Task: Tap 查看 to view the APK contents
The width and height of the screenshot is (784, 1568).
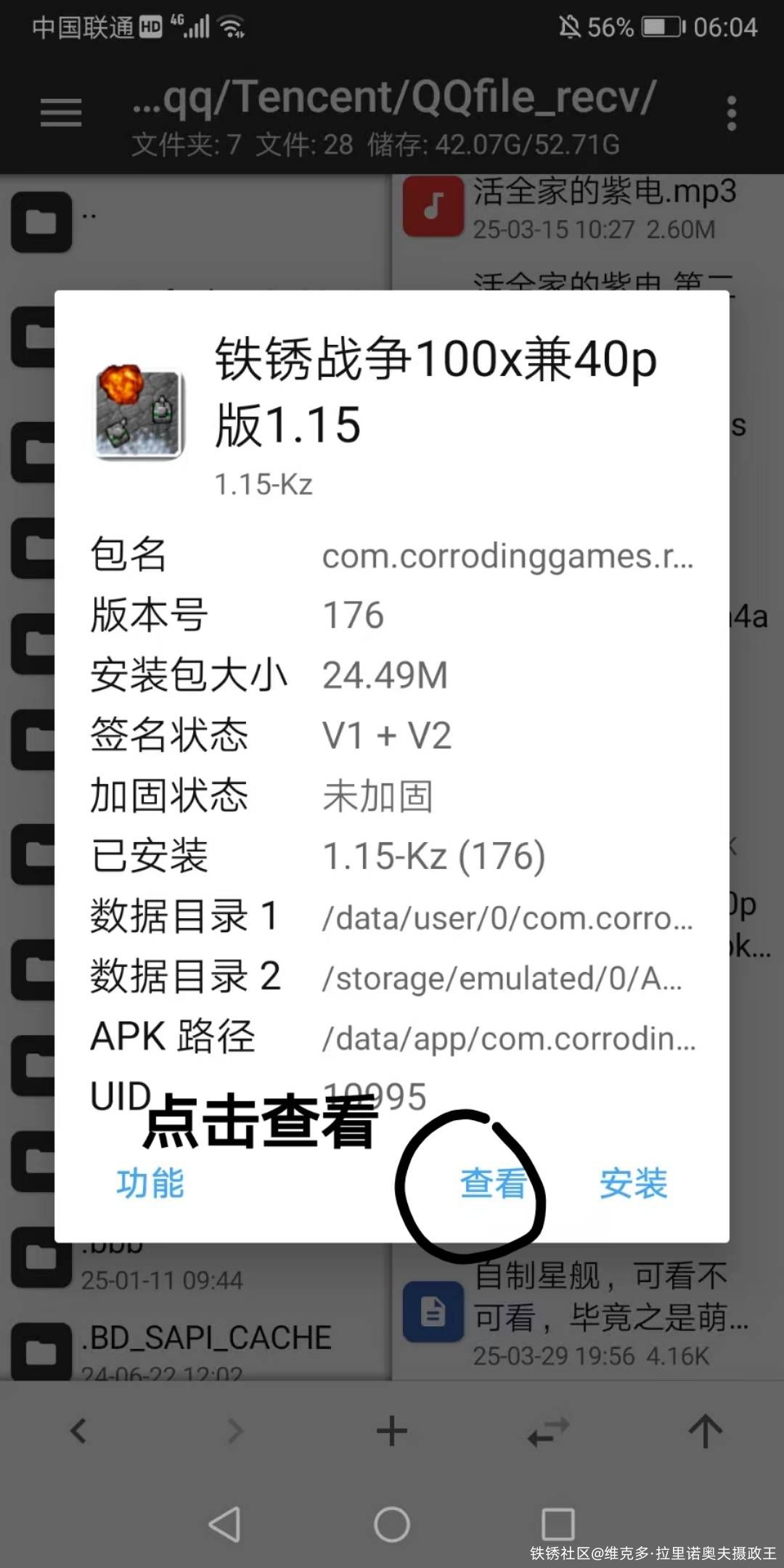Action: (x=494, y=1183)
